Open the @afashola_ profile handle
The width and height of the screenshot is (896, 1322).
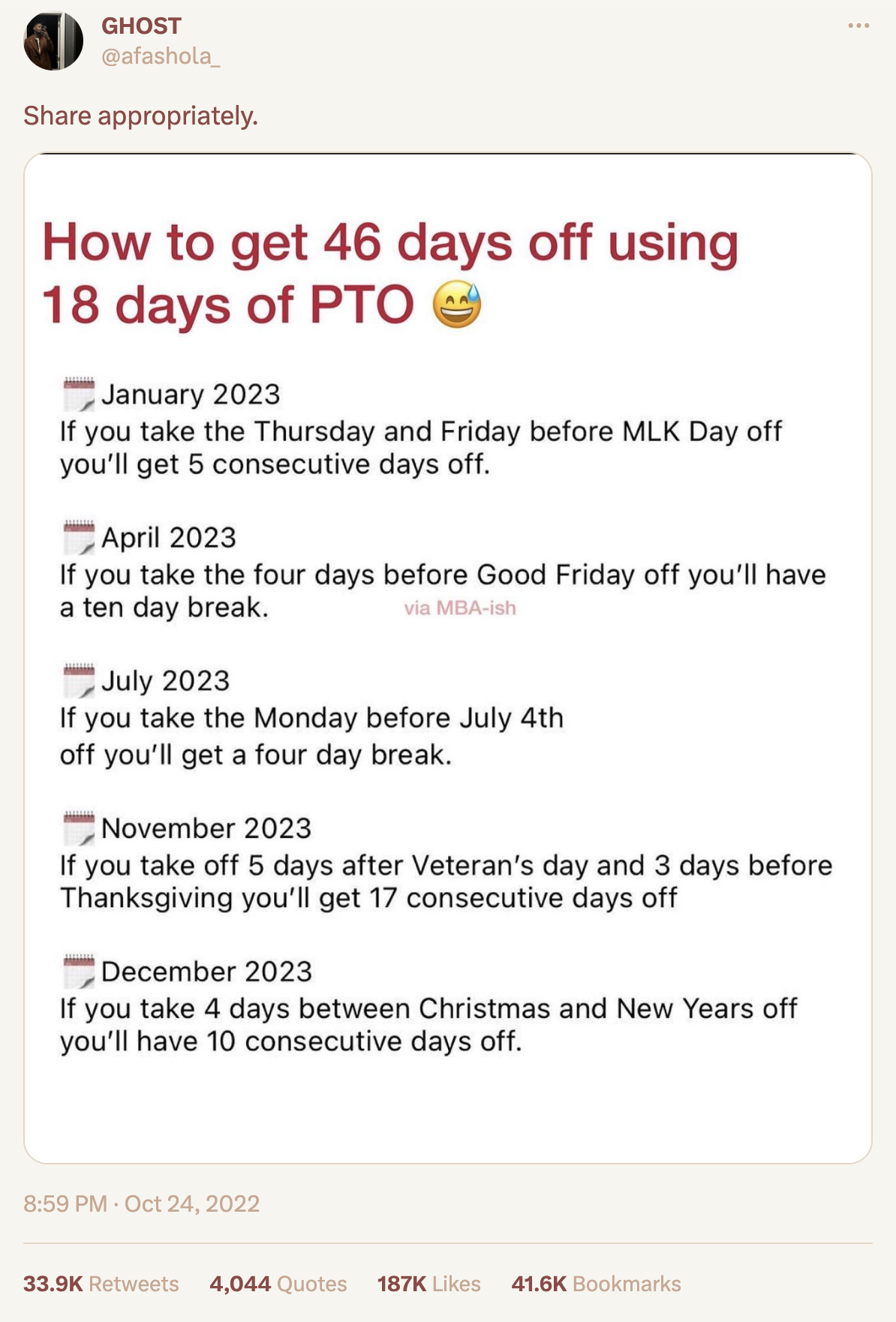(x=161, y=56)
